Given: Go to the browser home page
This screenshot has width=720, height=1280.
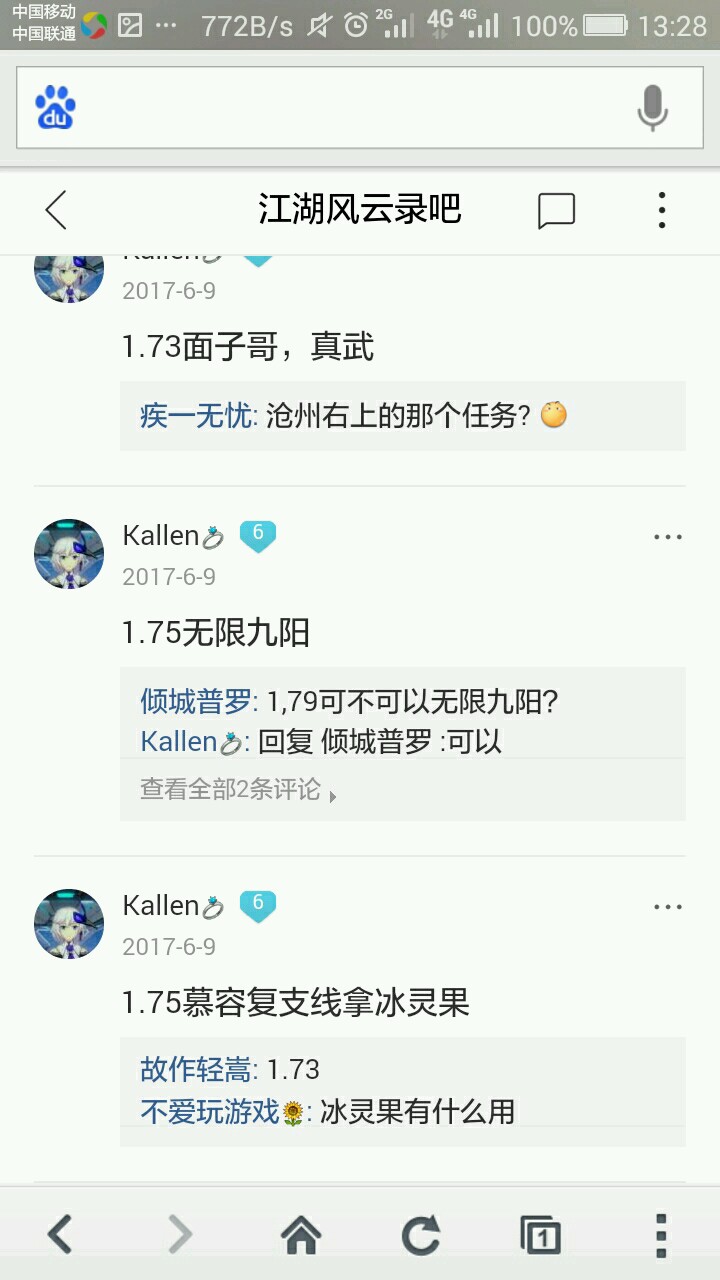Looking at the screenshot, I should [300, 1235].
